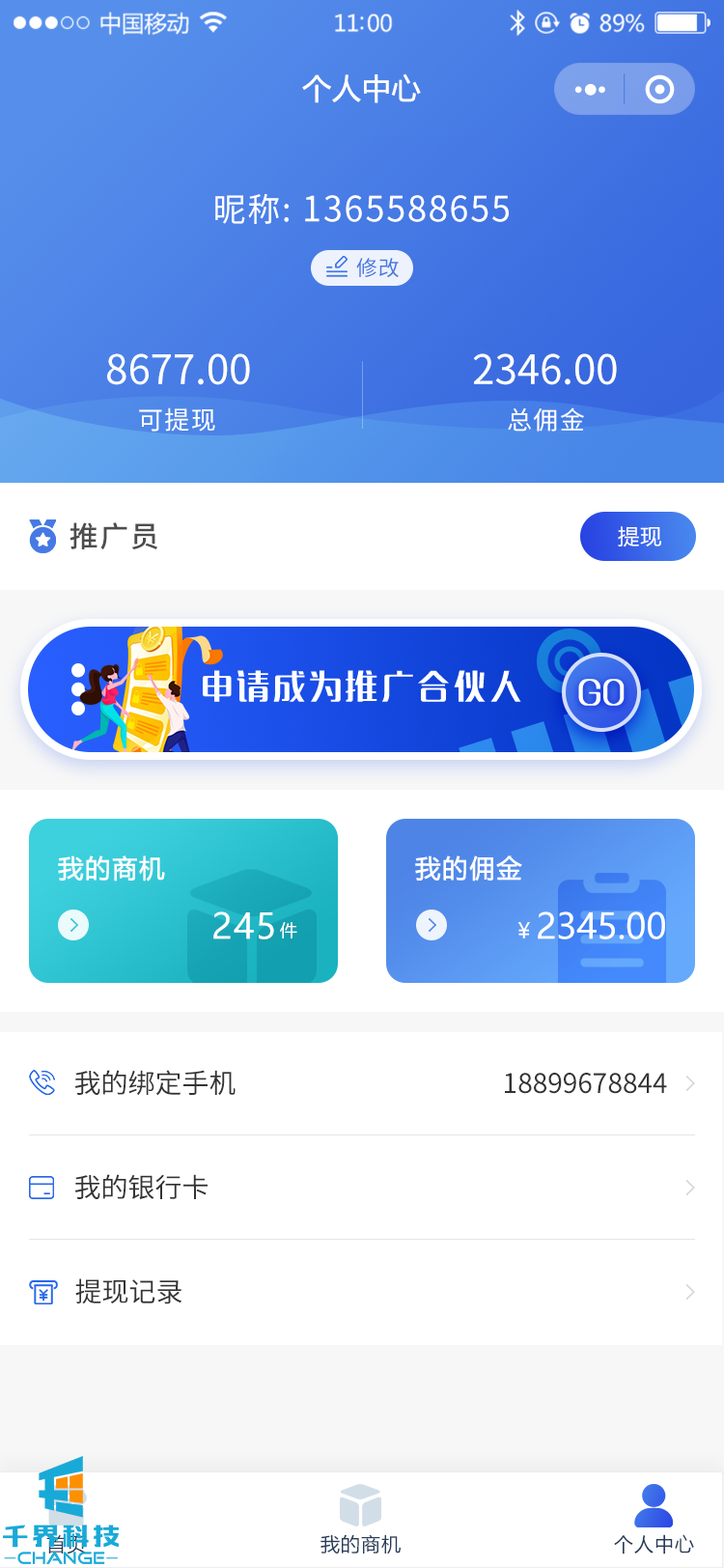Open the 我的佣金 card
This screenshot has height=1568, width=724.
point(541,901)
